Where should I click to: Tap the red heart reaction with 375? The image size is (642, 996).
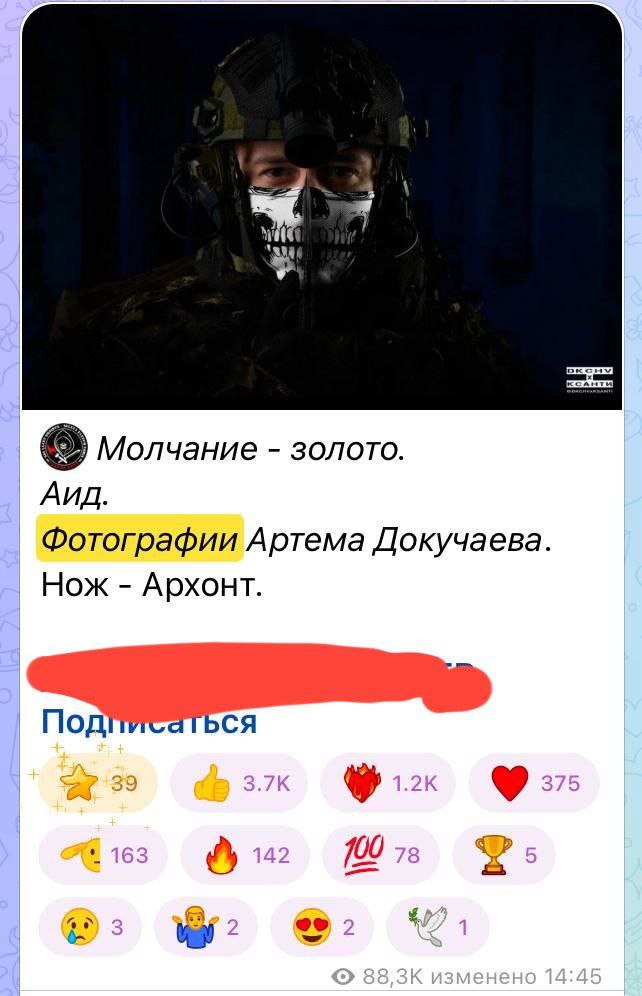532,783
